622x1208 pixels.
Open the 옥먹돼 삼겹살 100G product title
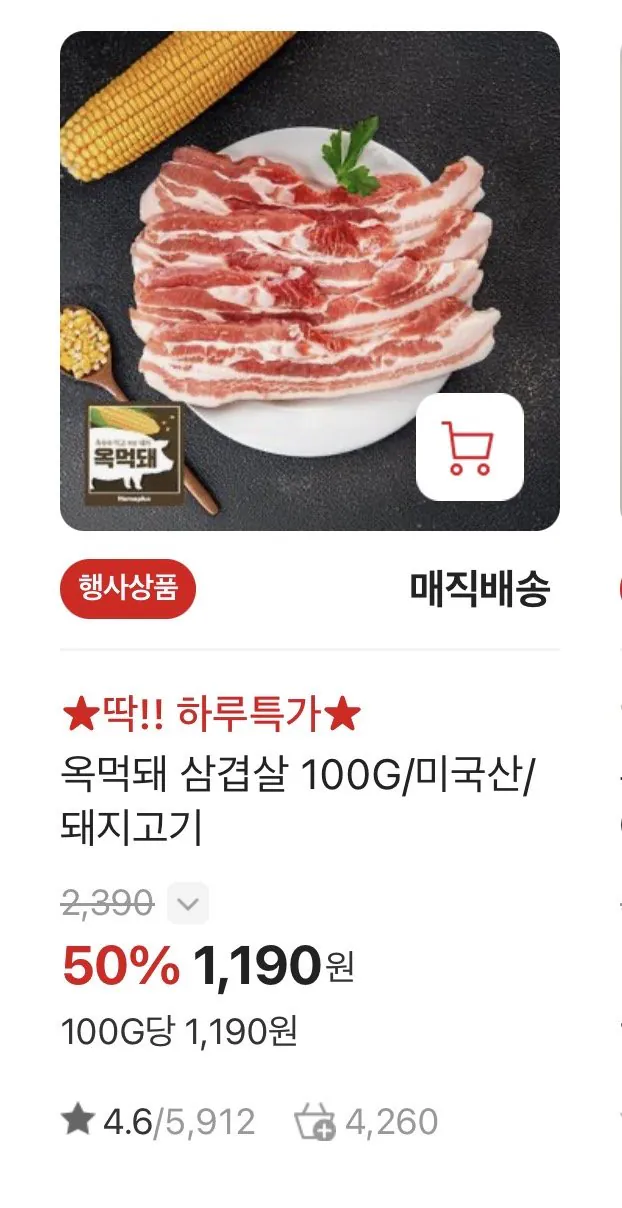coord(298,800)
